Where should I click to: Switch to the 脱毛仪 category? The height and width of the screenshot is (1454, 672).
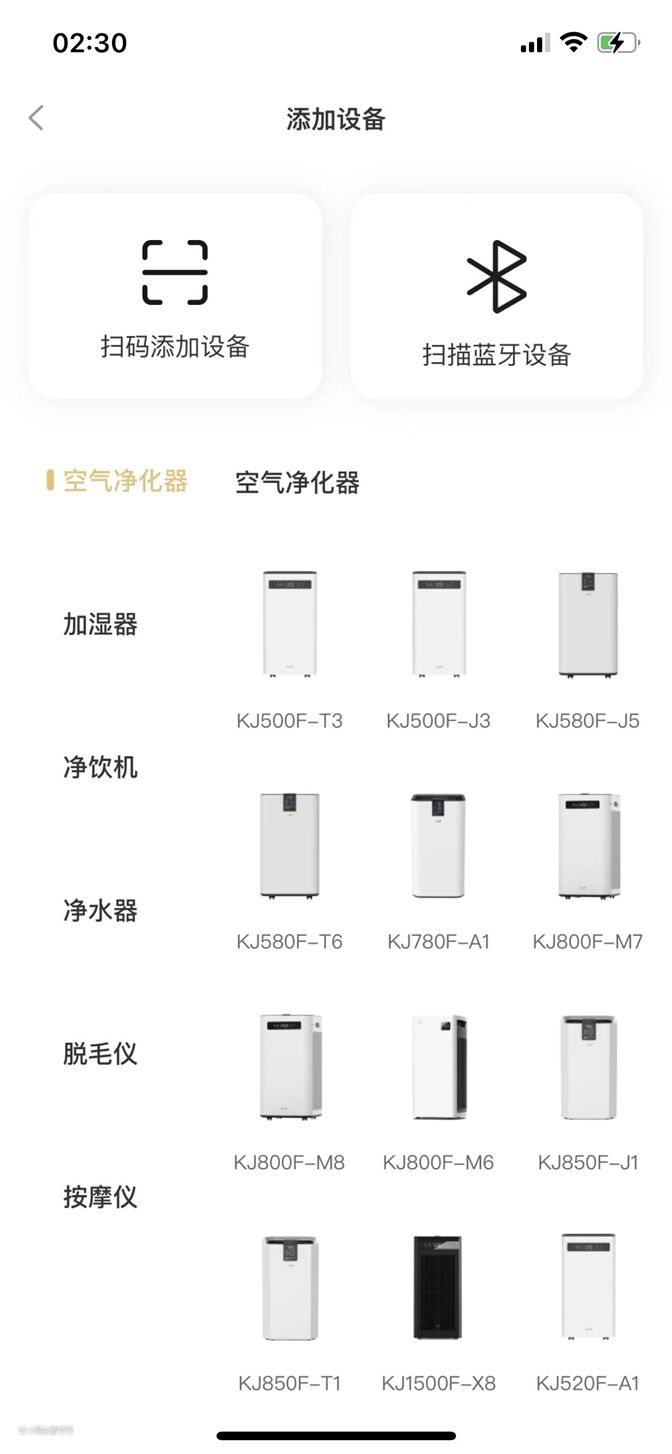[100, 1054]
